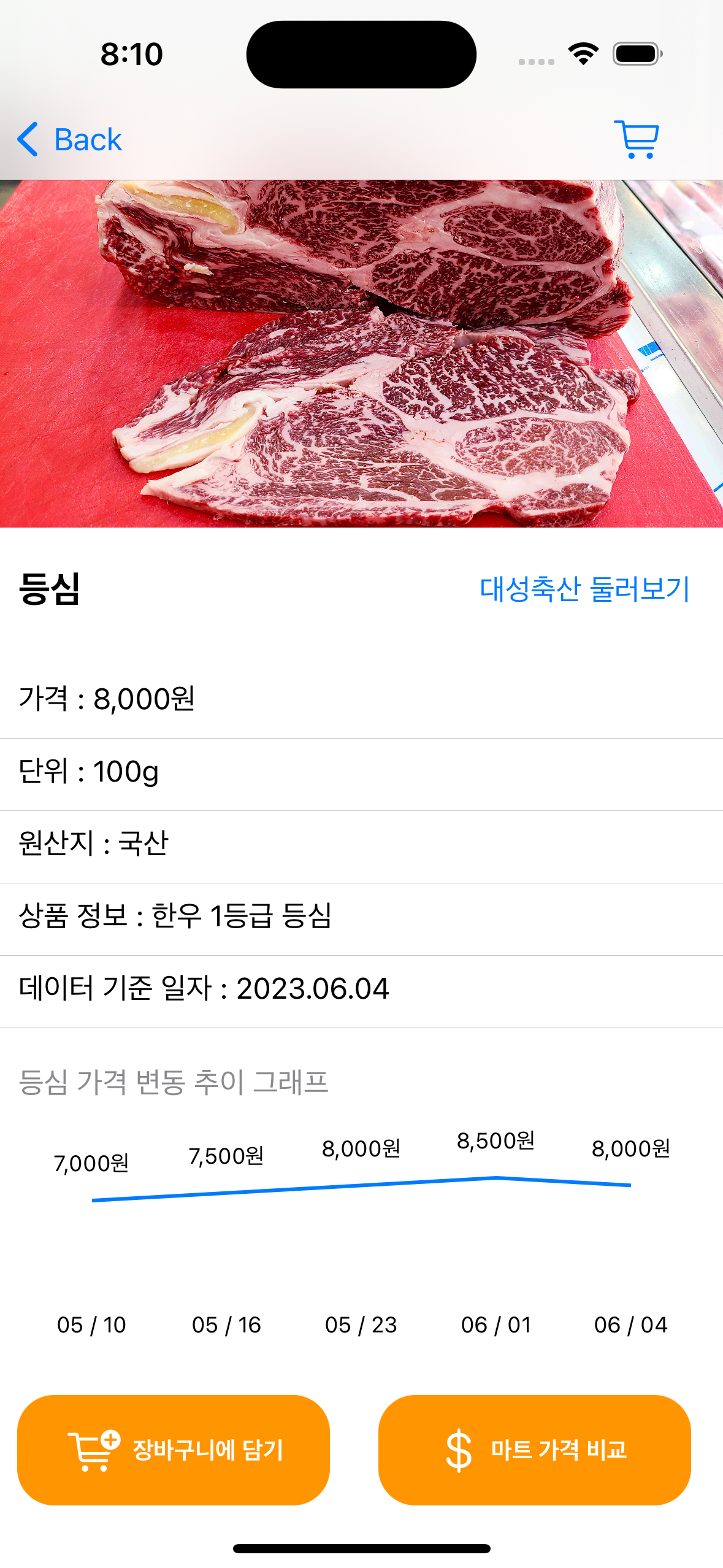Go back using the Back button
This screenshot has width=723, height=1568.
pyautogui.click(x=71, y=140)
